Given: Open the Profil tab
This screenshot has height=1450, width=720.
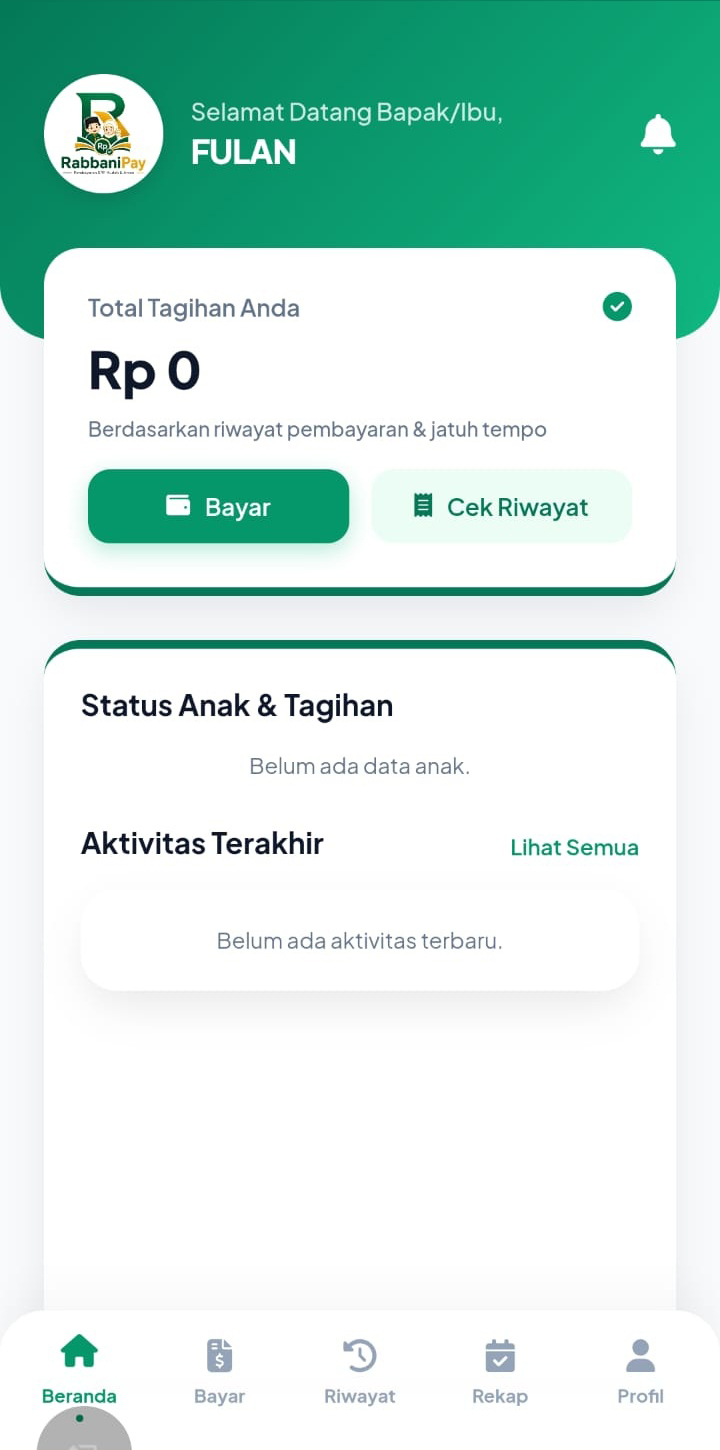Looking at the screenshot, I should [x=640, y=1372].
